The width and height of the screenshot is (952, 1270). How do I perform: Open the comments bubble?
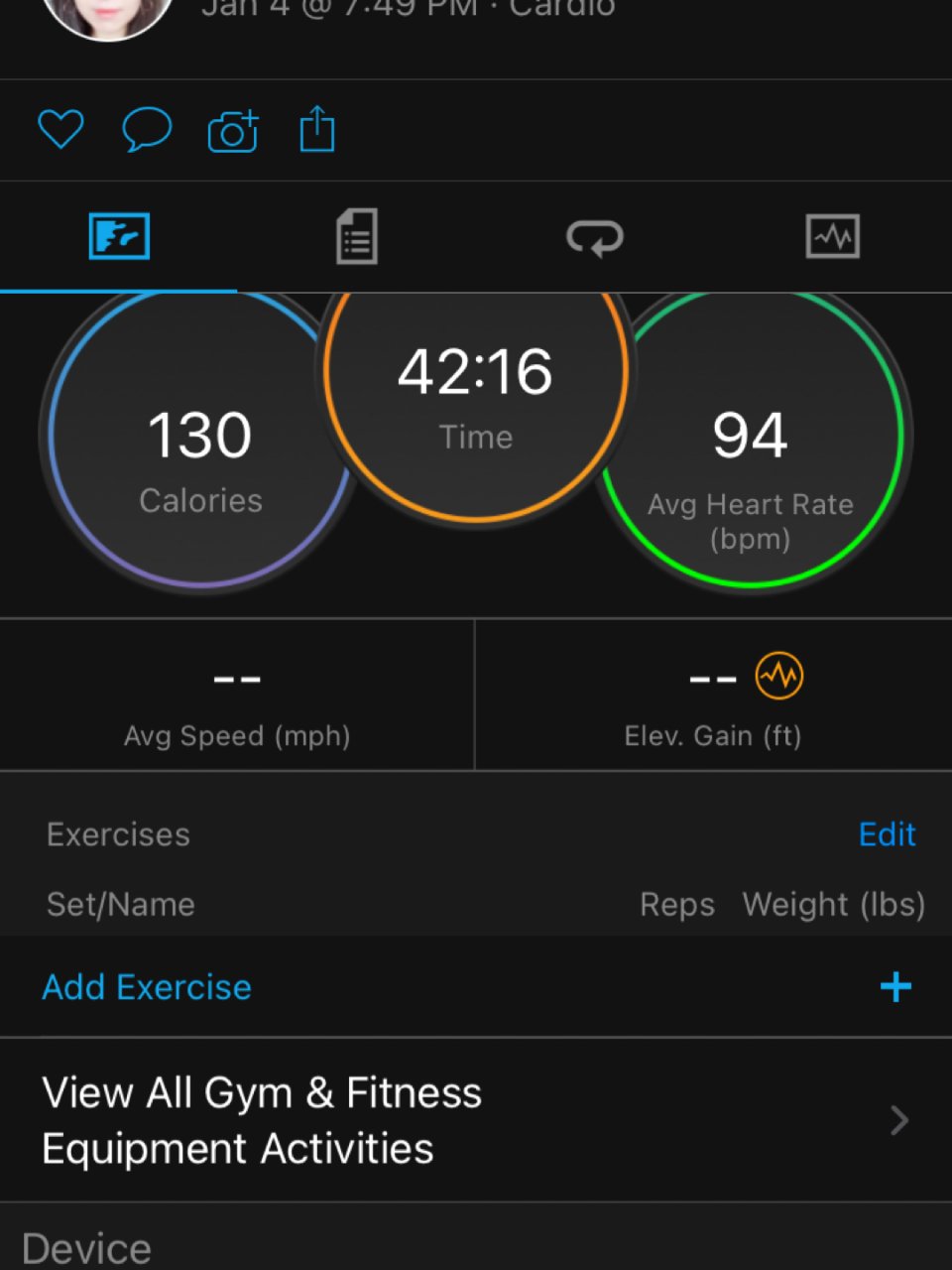(147, 130)
